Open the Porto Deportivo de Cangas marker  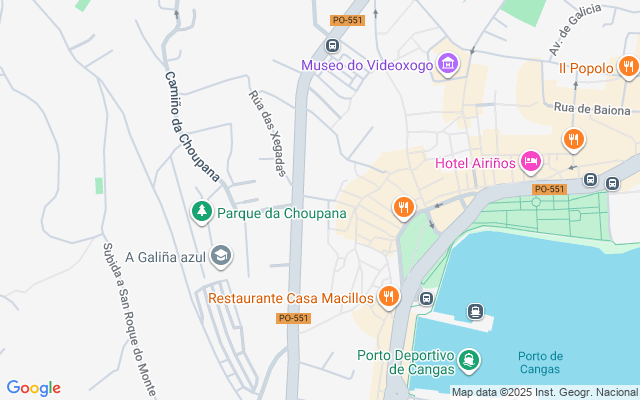[x=468, y=359]
